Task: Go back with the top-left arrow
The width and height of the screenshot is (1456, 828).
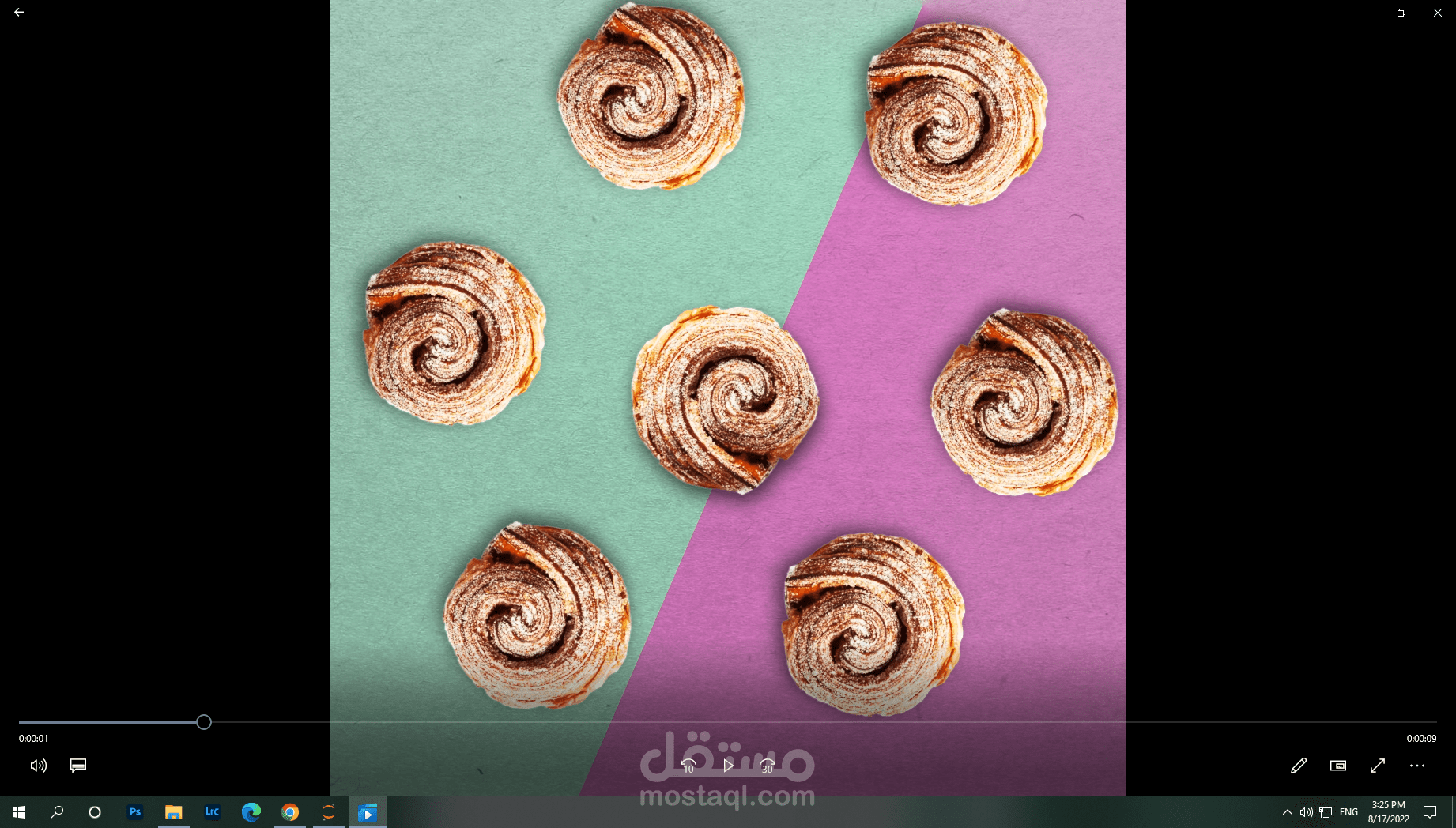Action: (19, 13)
